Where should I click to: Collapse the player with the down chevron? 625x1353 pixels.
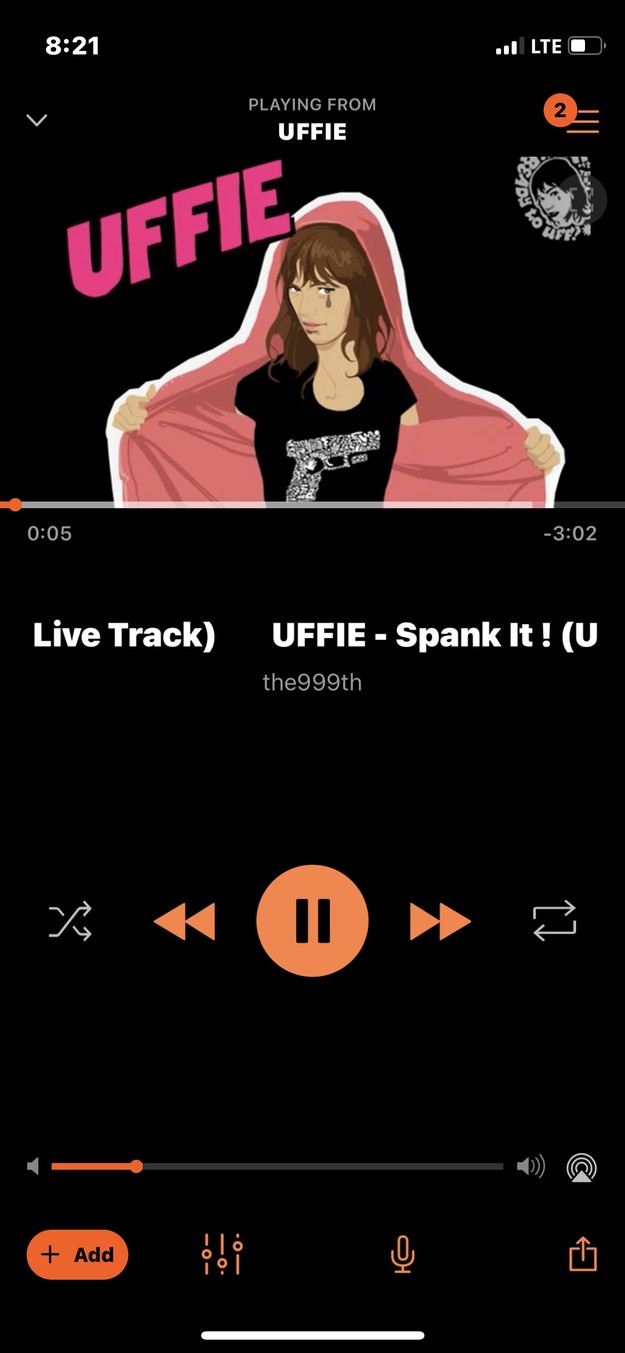tap(37, 120)
